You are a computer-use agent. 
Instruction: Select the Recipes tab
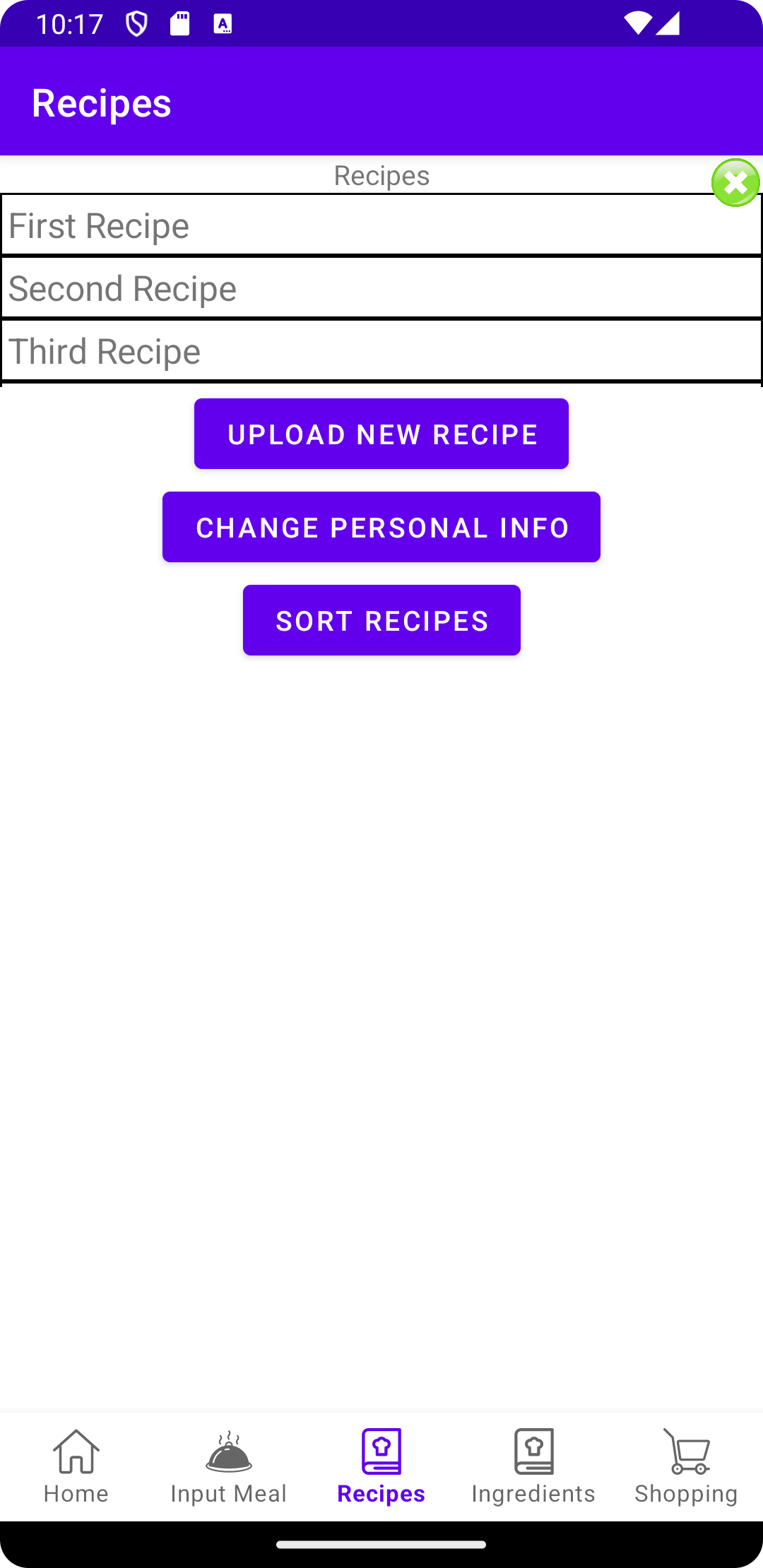click(381, 1466)
